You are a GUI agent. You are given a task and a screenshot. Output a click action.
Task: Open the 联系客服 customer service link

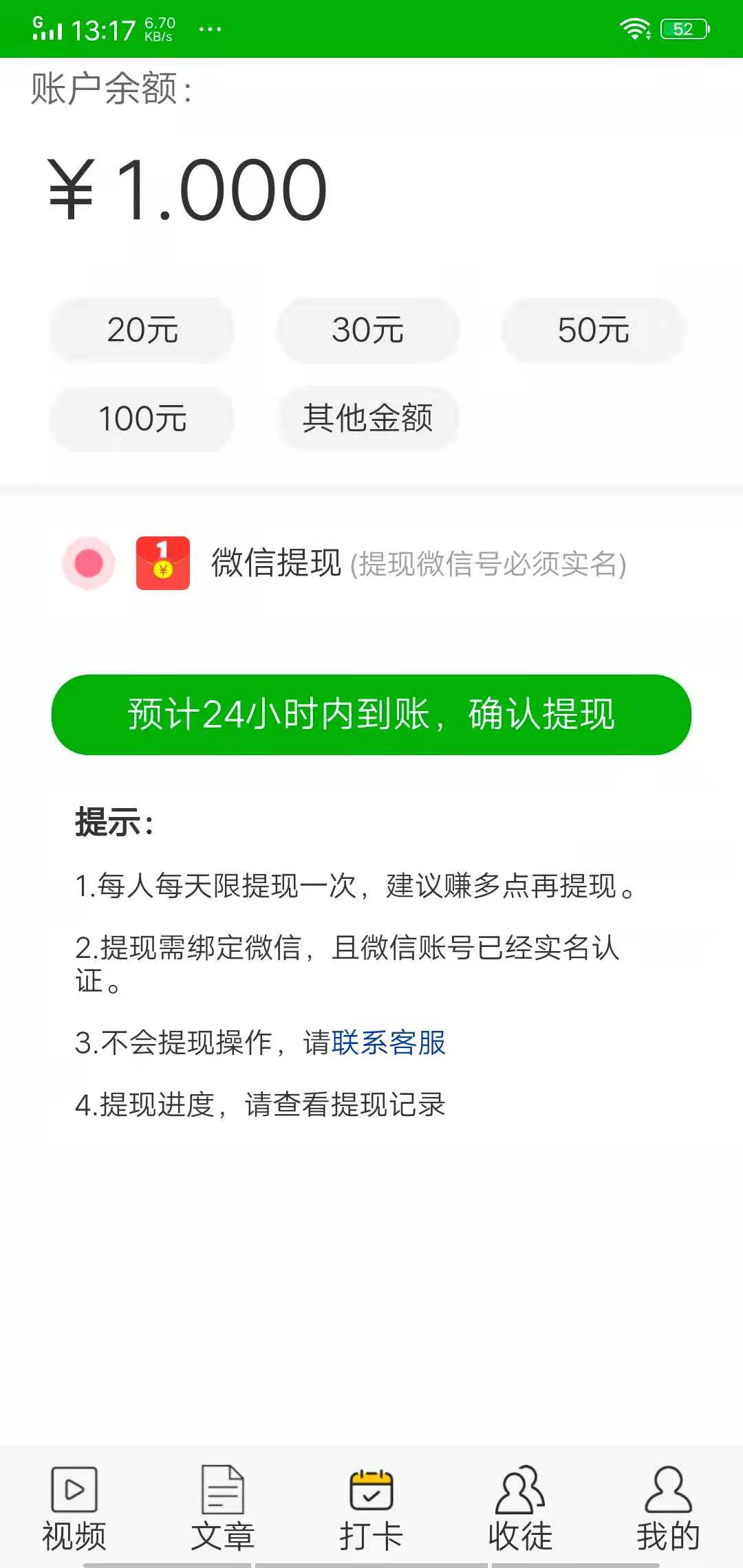click(x=388, y=1044)
